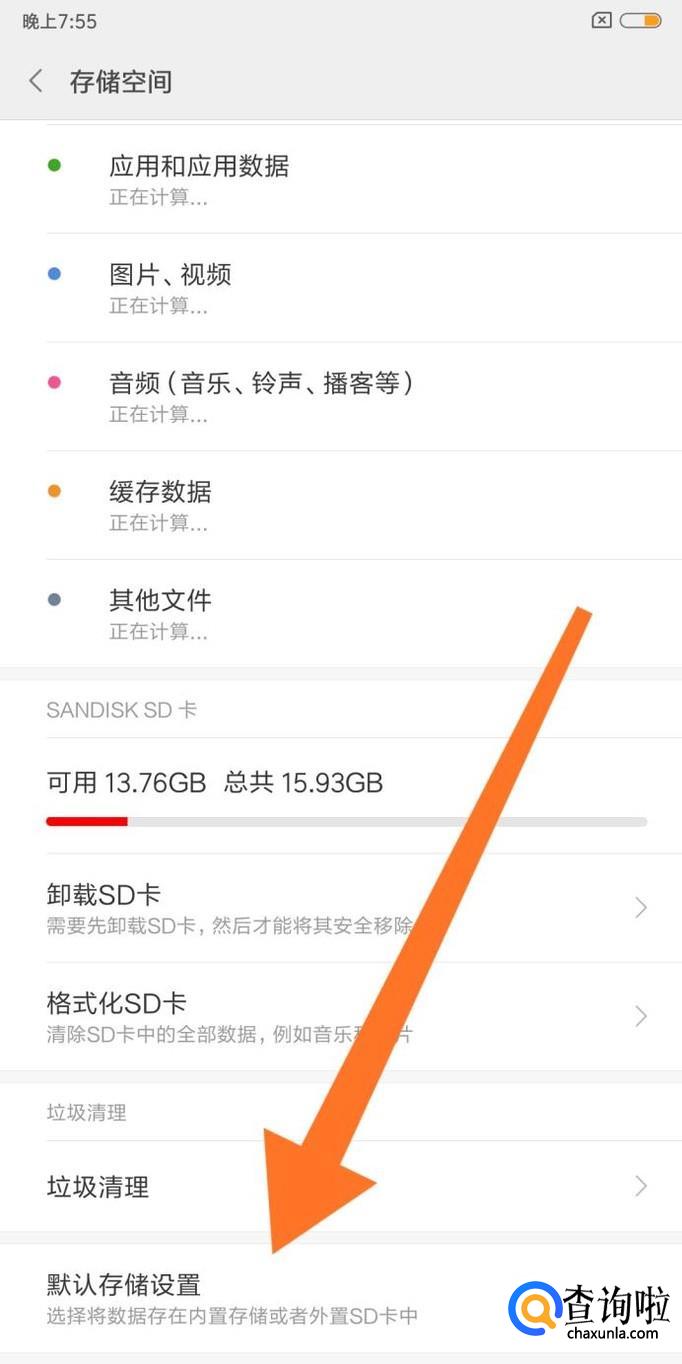Open 其他文件 storage entry

tap(160, 613)
